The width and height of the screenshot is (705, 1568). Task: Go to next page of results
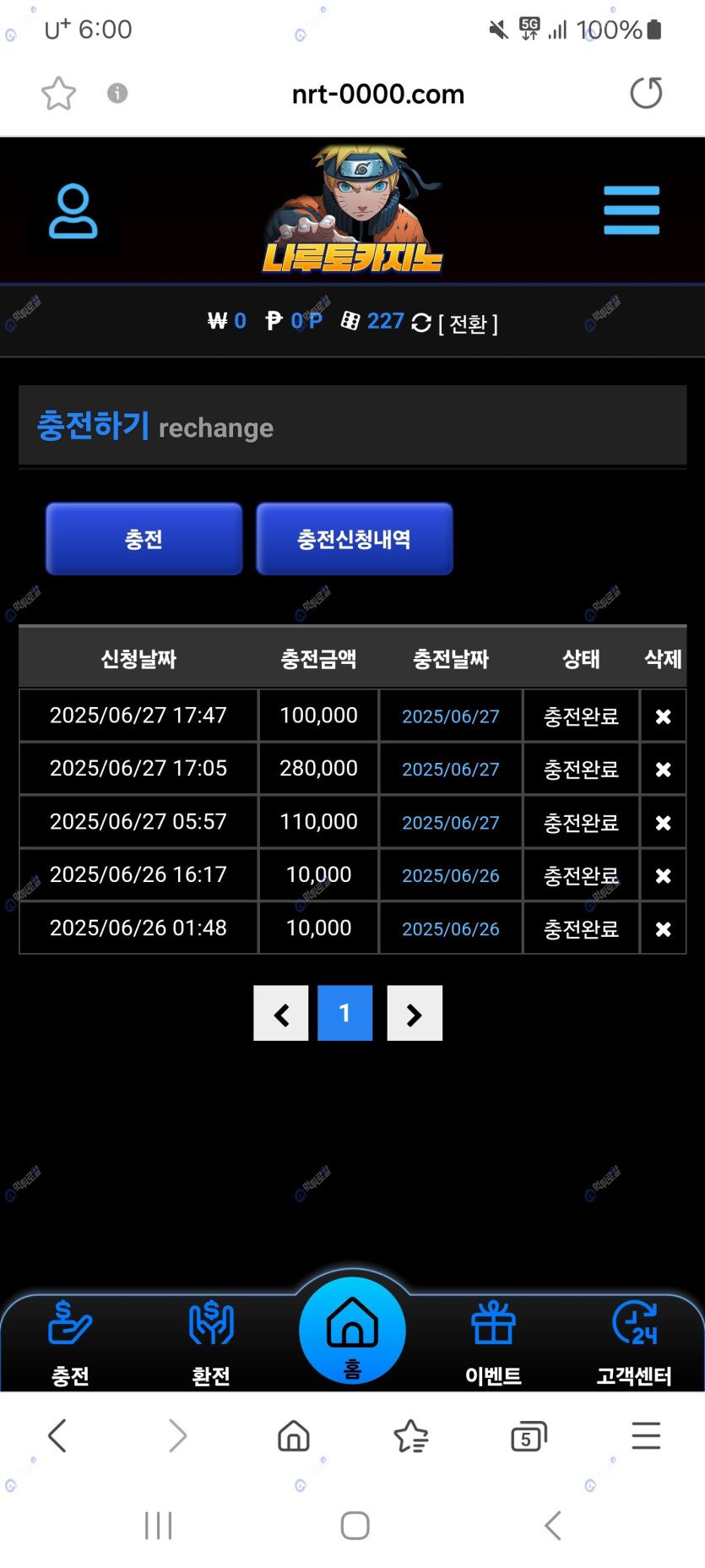(x=415, y=1014)
